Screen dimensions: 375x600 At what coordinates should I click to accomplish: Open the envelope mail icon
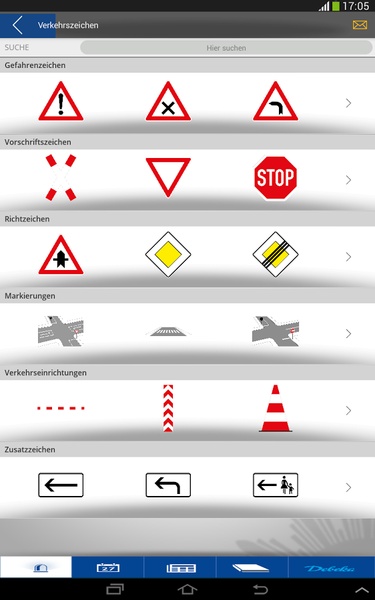click(x=360, y=25)
